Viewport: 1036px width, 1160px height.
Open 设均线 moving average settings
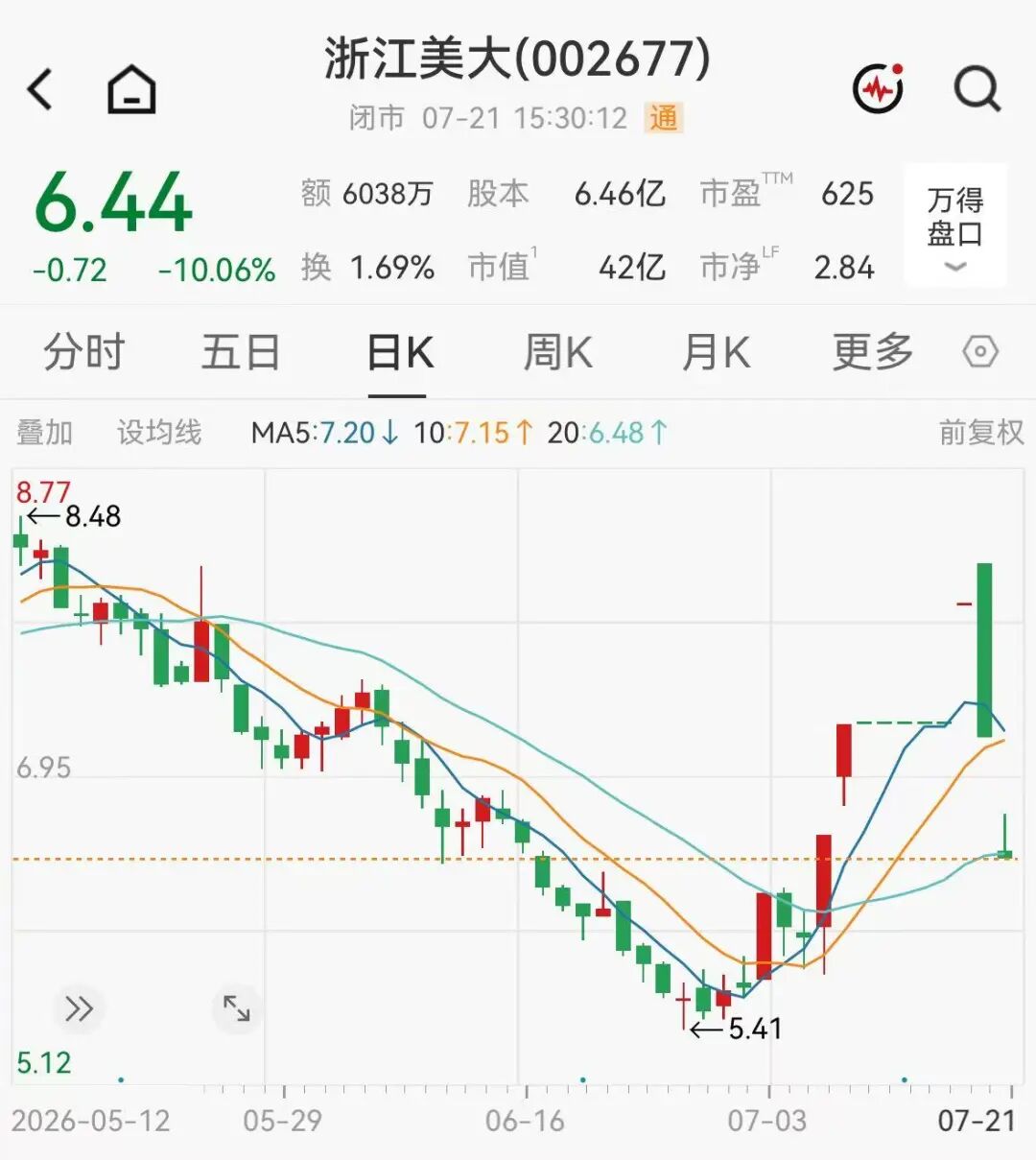[x=159, y=433]
